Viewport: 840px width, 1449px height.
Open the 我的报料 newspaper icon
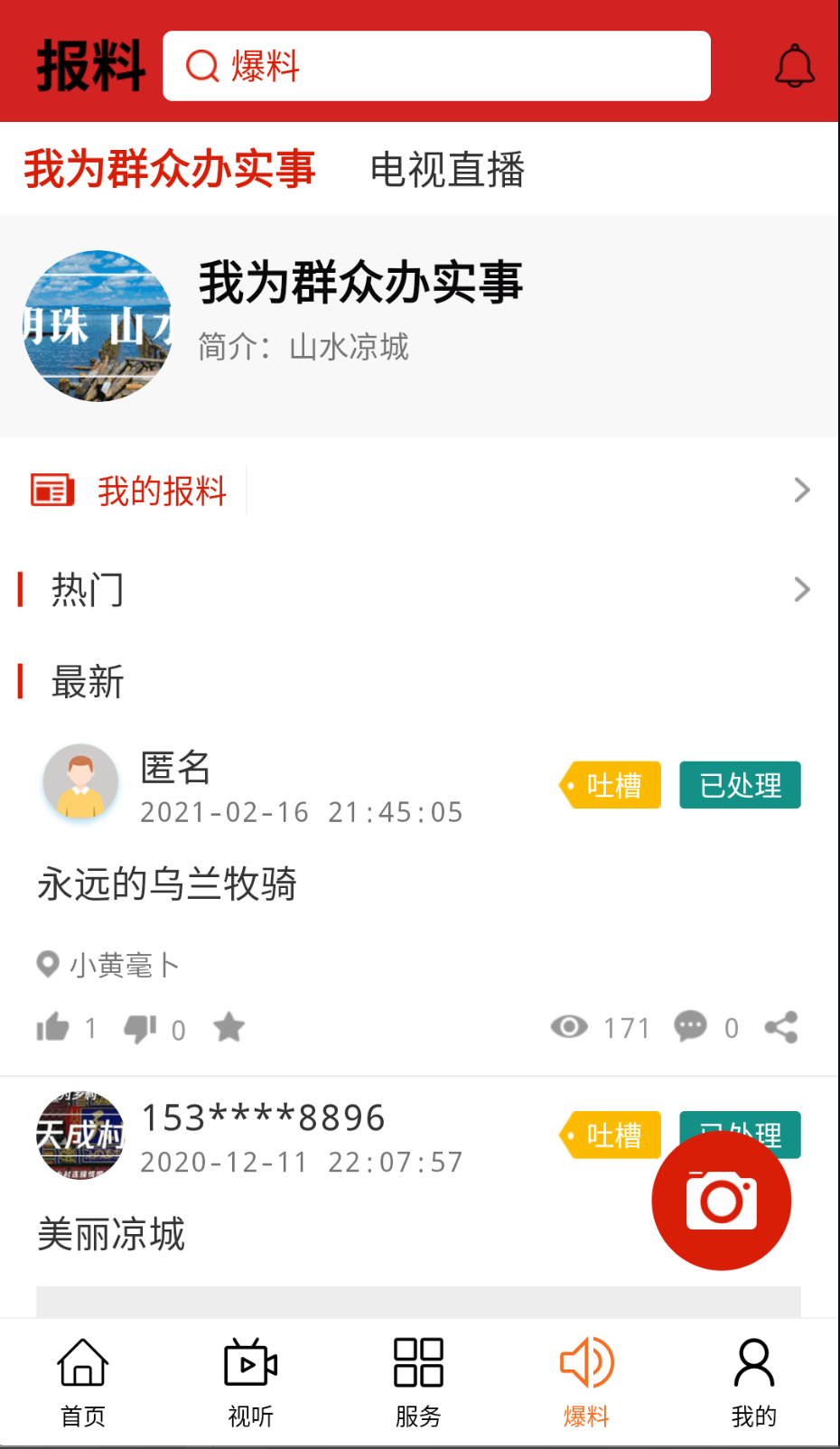[51, 490]
